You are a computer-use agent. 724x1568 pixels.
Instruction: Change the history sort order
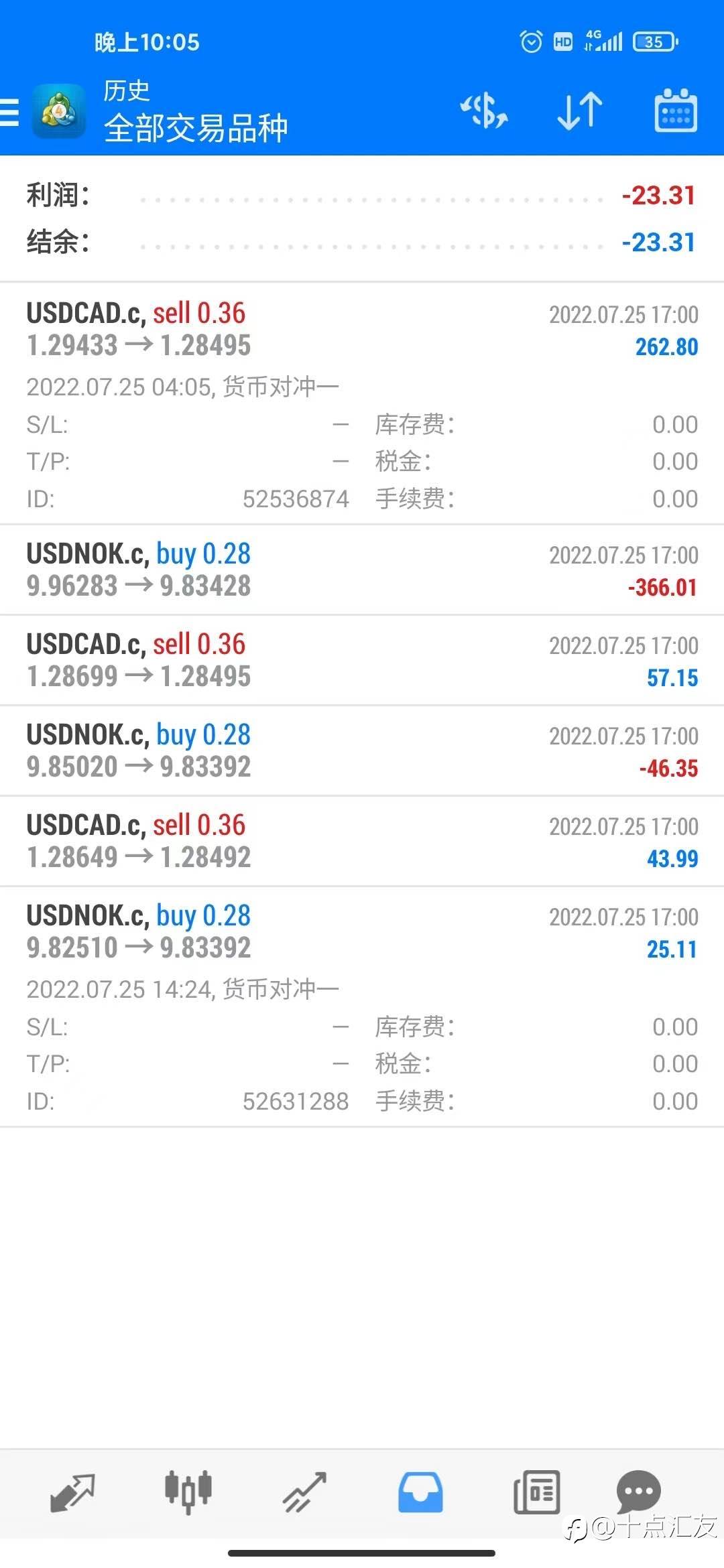pos(580,111)
